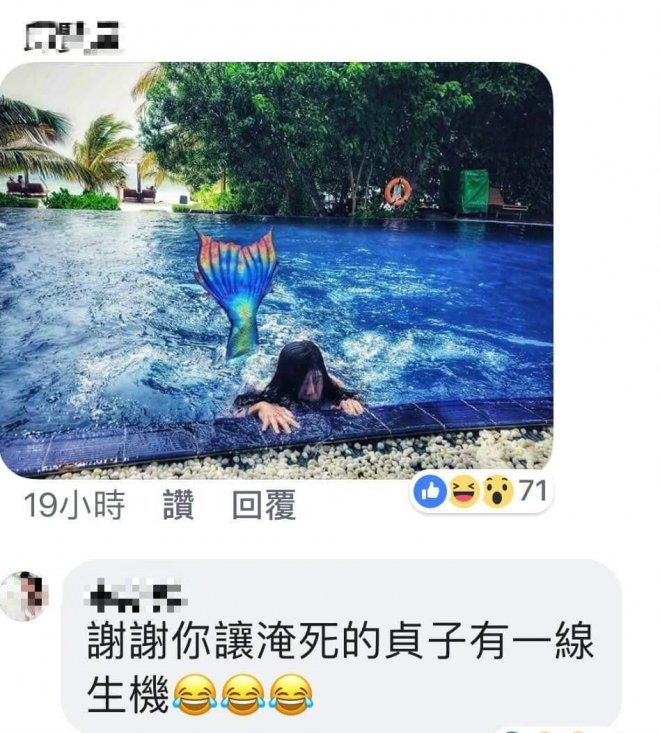View the 71 reactions on the photo
This screenshot has height=733, width=660.
click(479, 492)
